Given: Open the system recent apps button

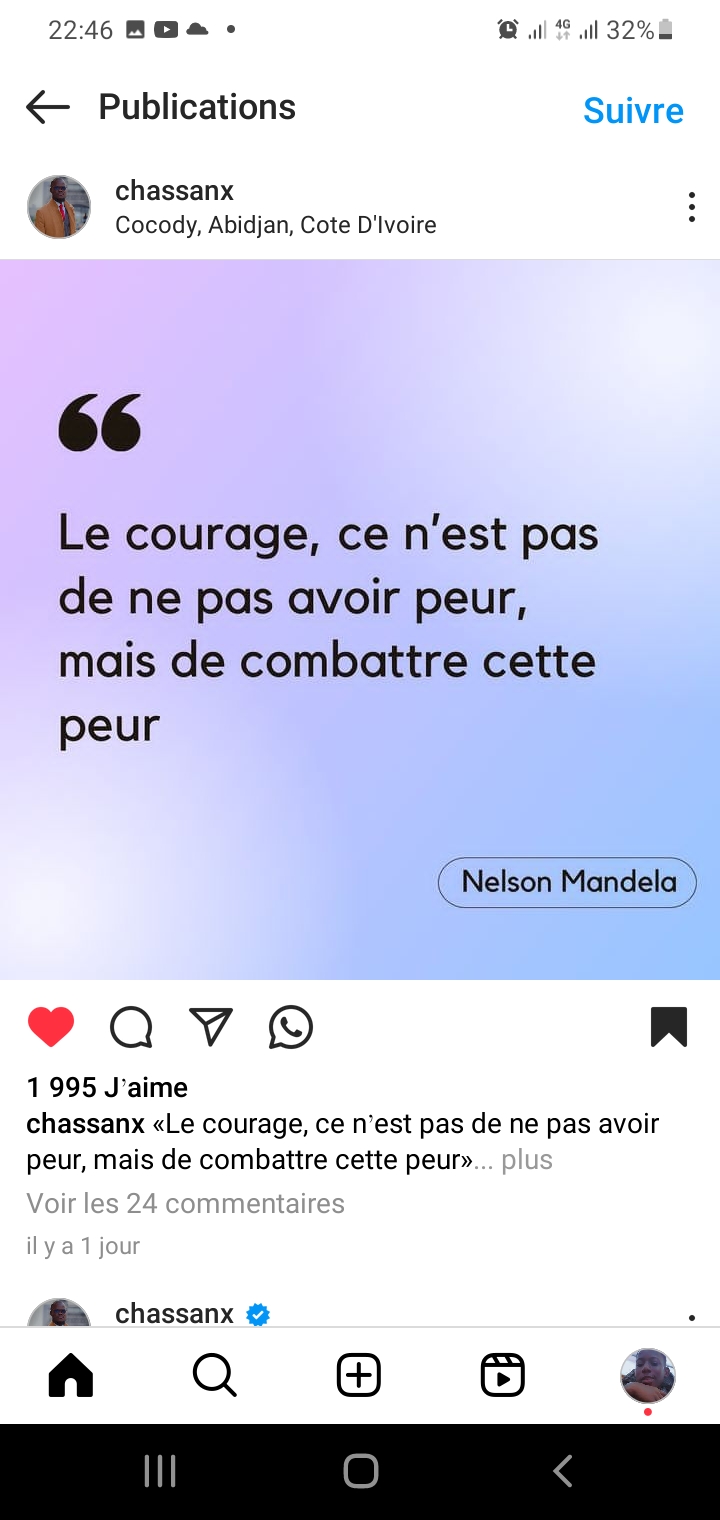Looking at the screenshot, I should (x=160, y=1471).
